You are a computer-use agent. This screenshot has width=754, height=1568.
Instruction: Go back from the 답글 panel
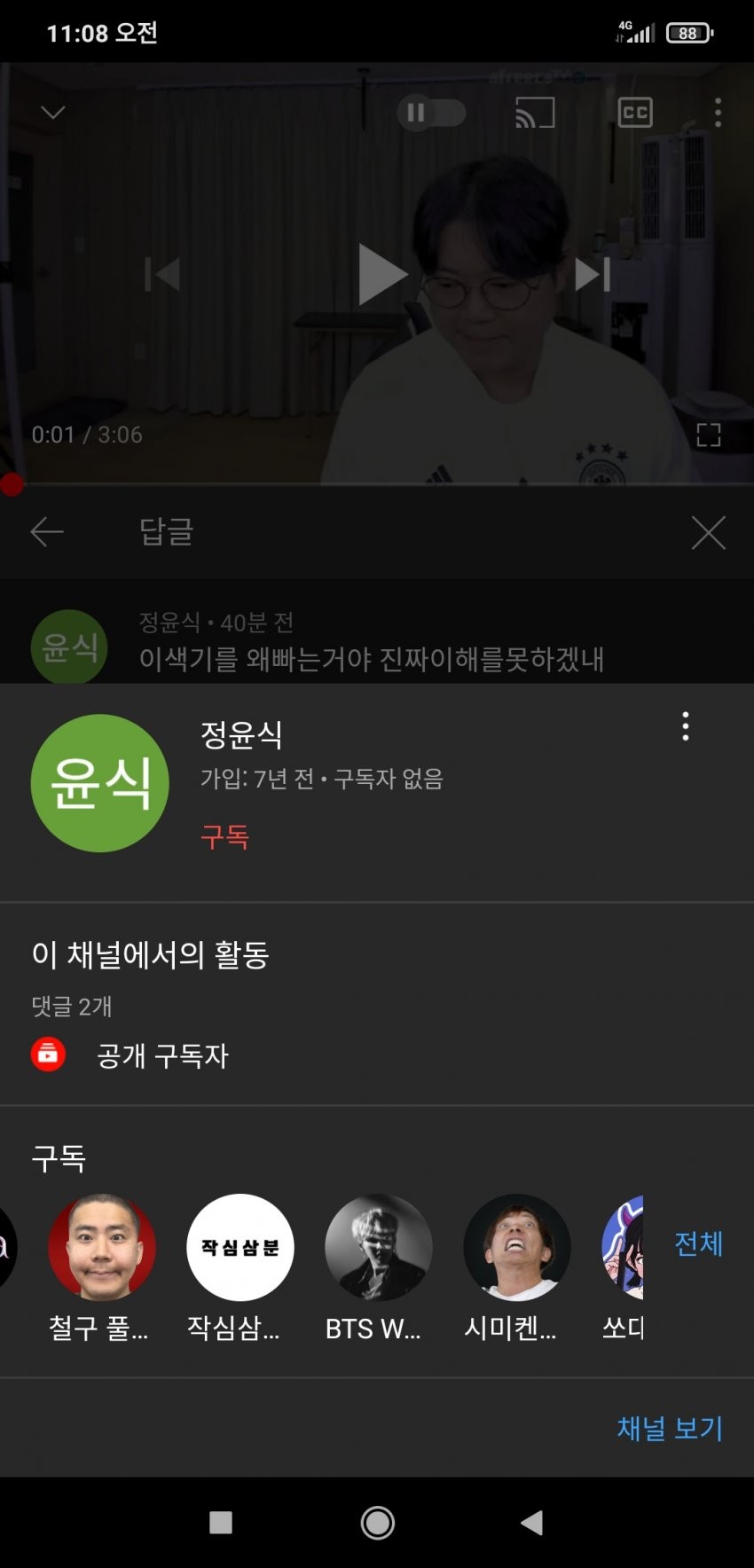[x=47, y=532]
